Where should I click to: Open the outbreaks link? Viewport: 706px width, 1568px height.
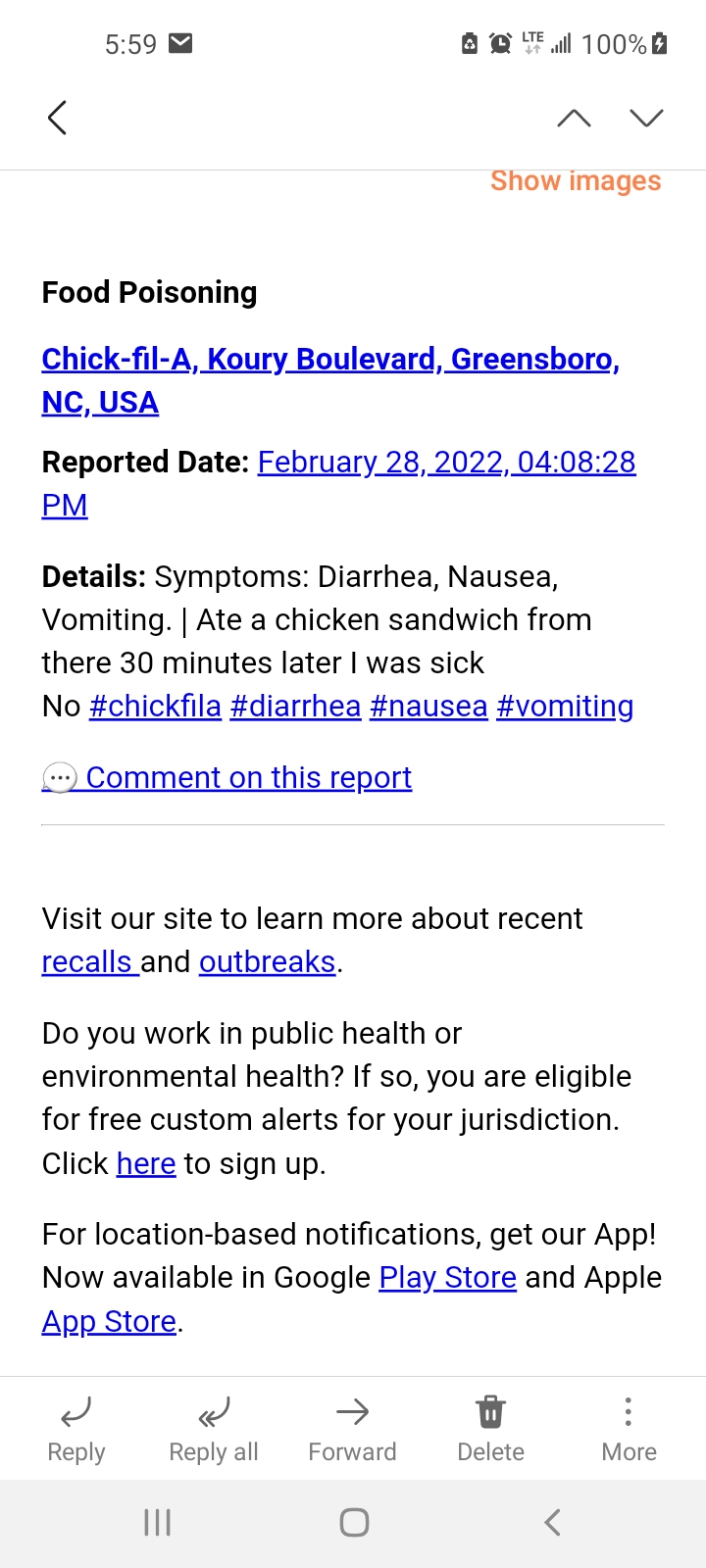click(268, 962)
